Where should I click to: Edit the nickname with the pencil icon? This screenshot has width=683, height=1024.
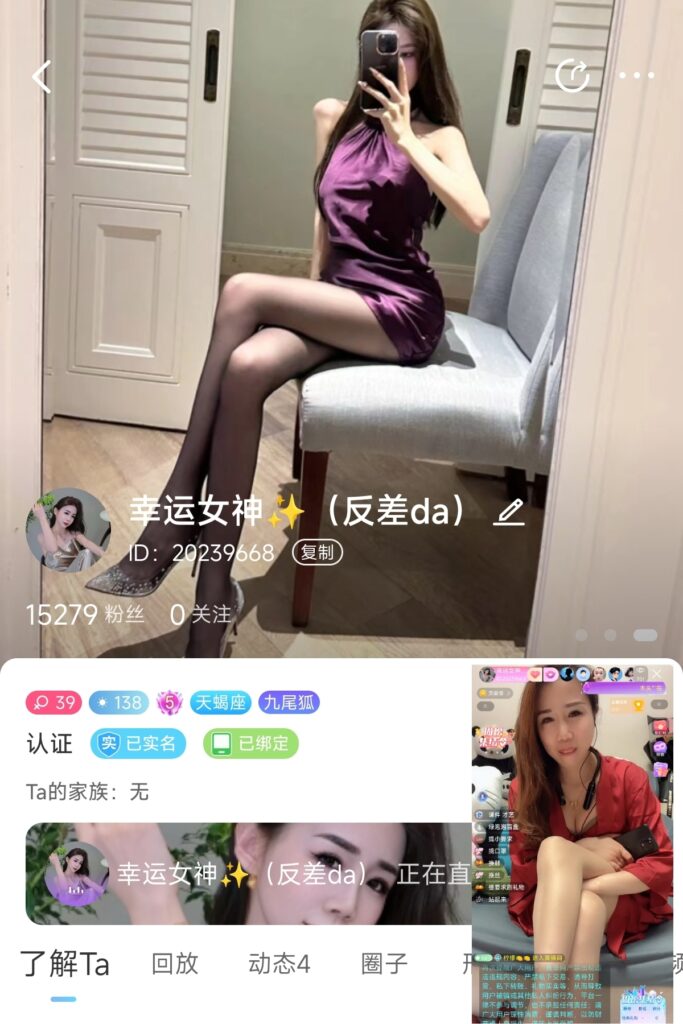[509, 513]
